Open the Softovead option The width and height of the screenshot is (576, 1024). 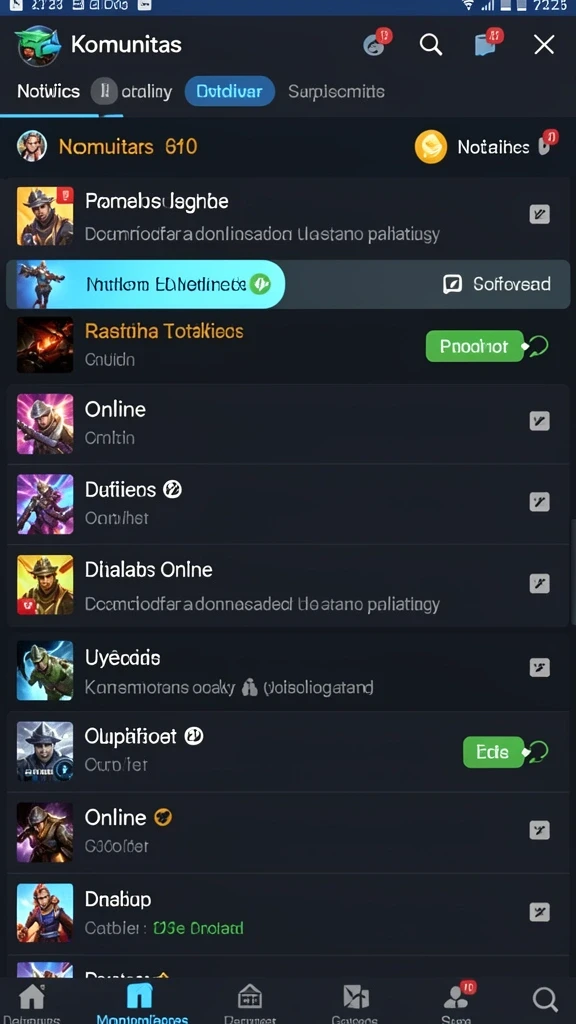pyautogui.click(x=497, y=284)
